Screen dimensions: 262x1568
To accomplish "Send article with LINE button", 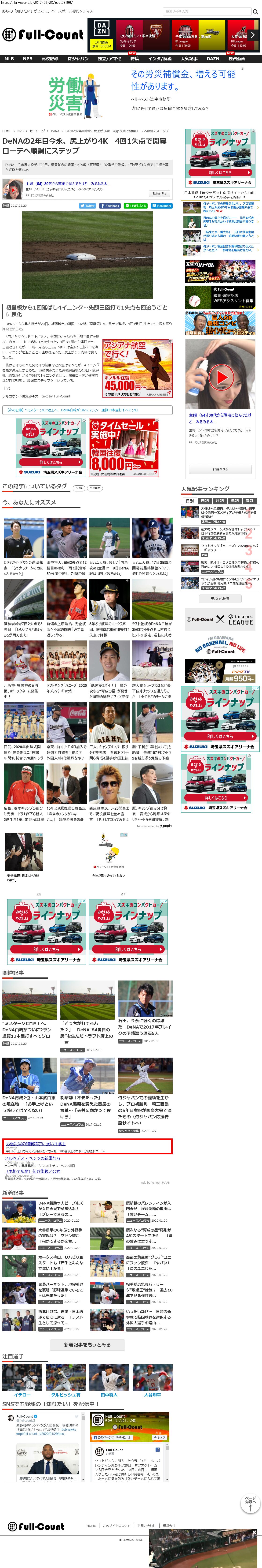I will click(x=135, y=206).
